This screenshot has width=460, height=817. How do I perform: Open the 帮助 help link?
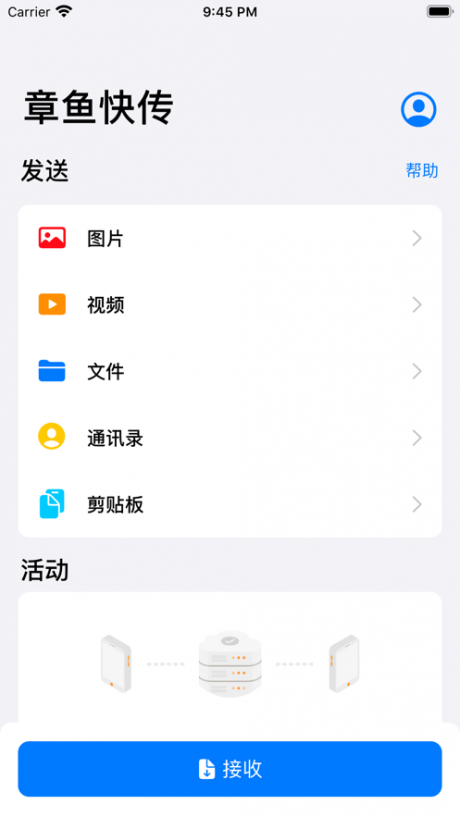coord(422,170)
